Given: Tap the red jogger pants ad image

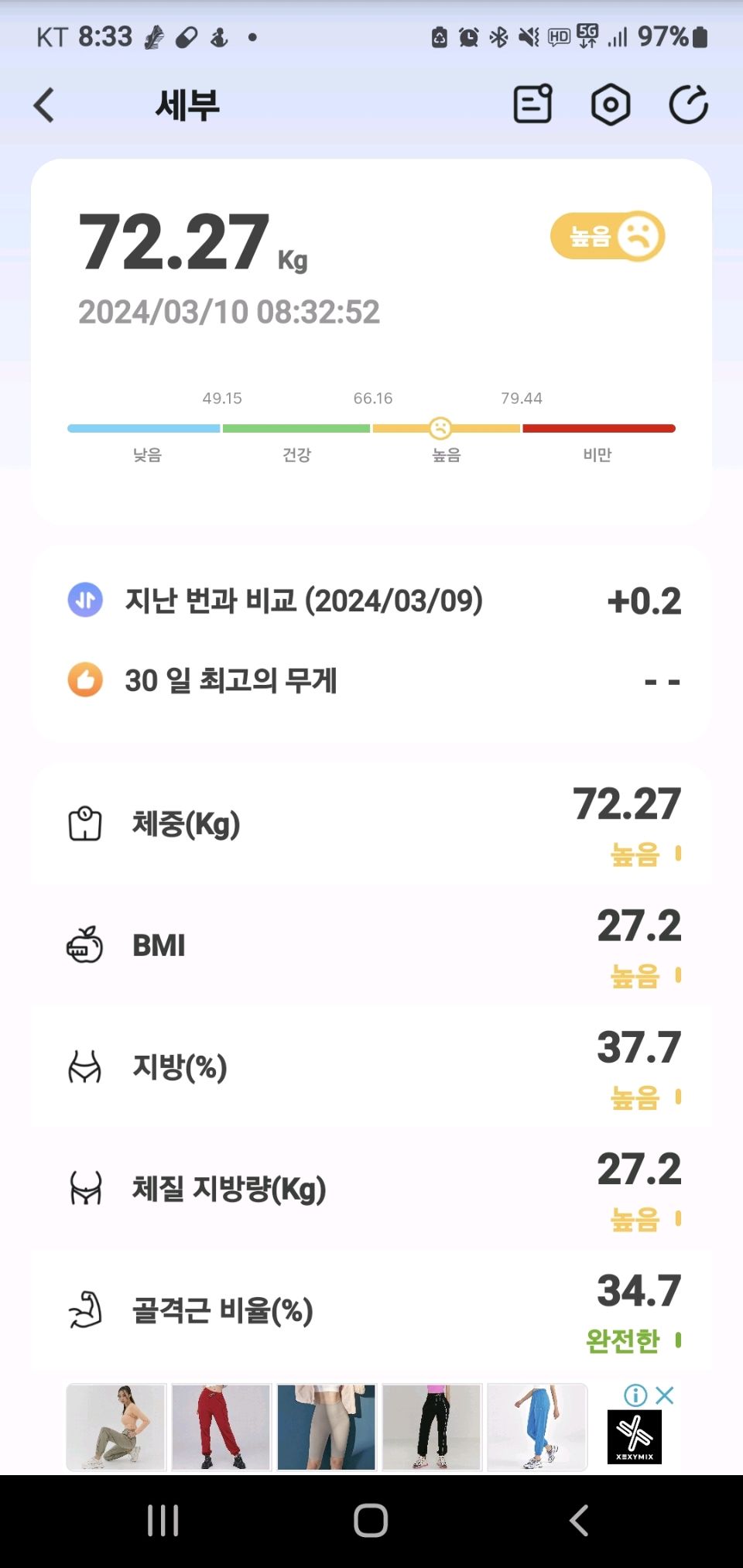Looking at the screenshot, I should (x=221, y=1427).
